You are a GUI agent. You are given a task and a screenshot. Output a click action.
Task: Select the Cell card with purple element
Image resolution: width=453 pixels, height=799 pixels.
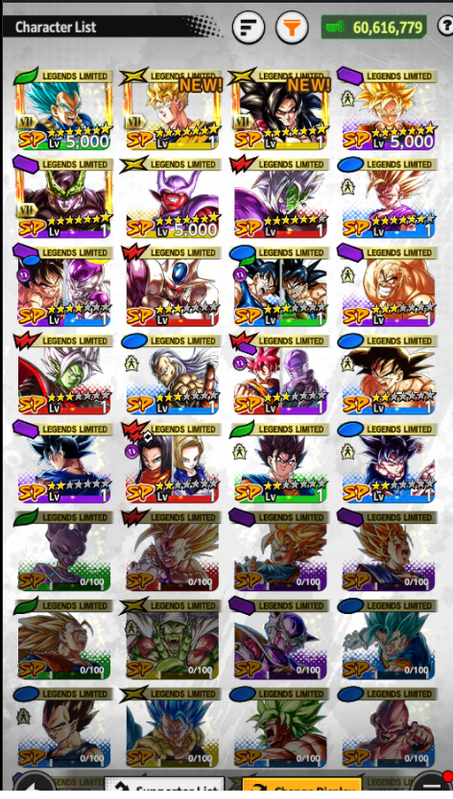coord(64,198)
